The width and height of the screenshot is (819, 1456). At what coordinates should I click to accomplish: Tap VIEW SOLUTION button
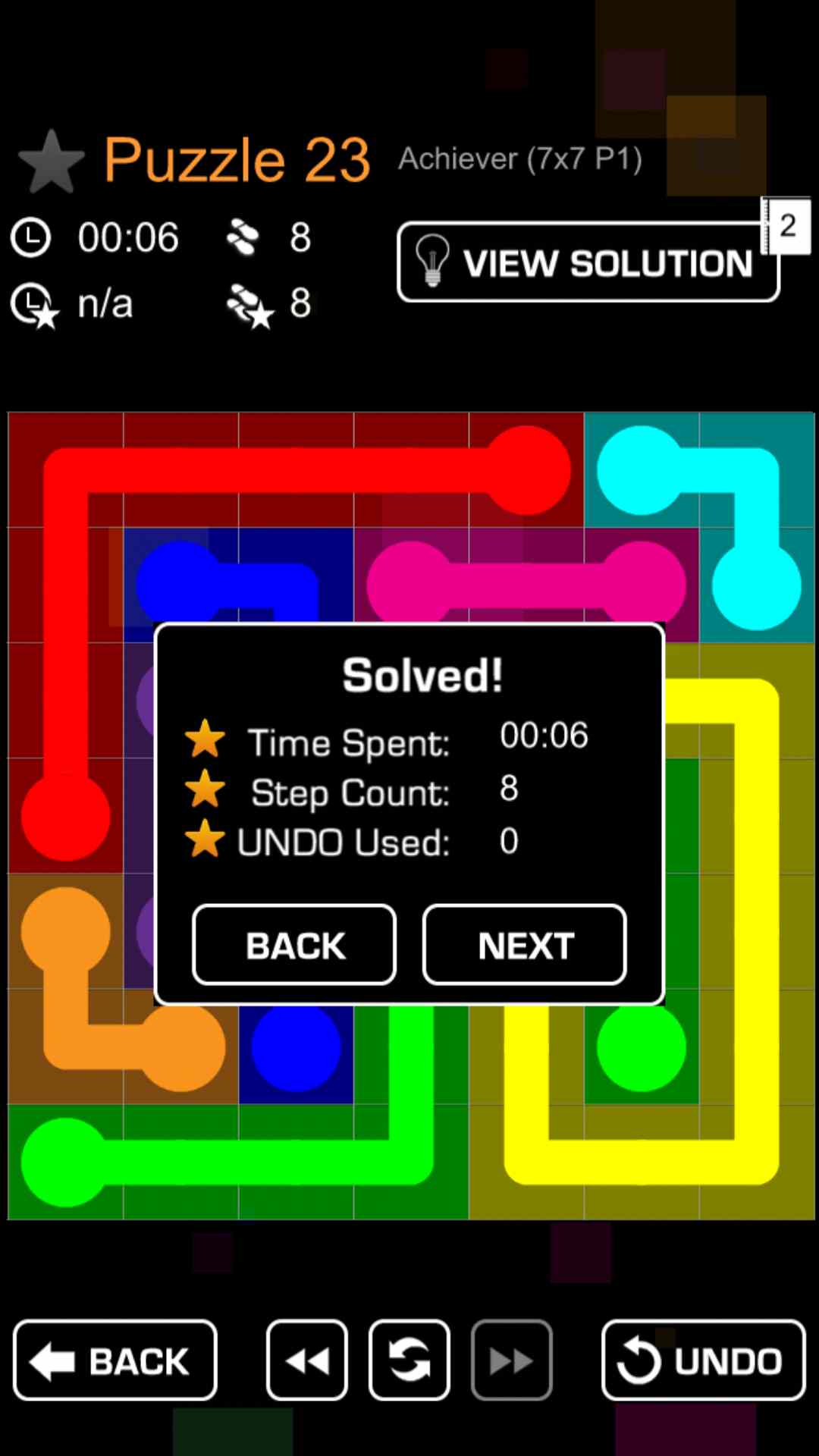tap(588, 262)
